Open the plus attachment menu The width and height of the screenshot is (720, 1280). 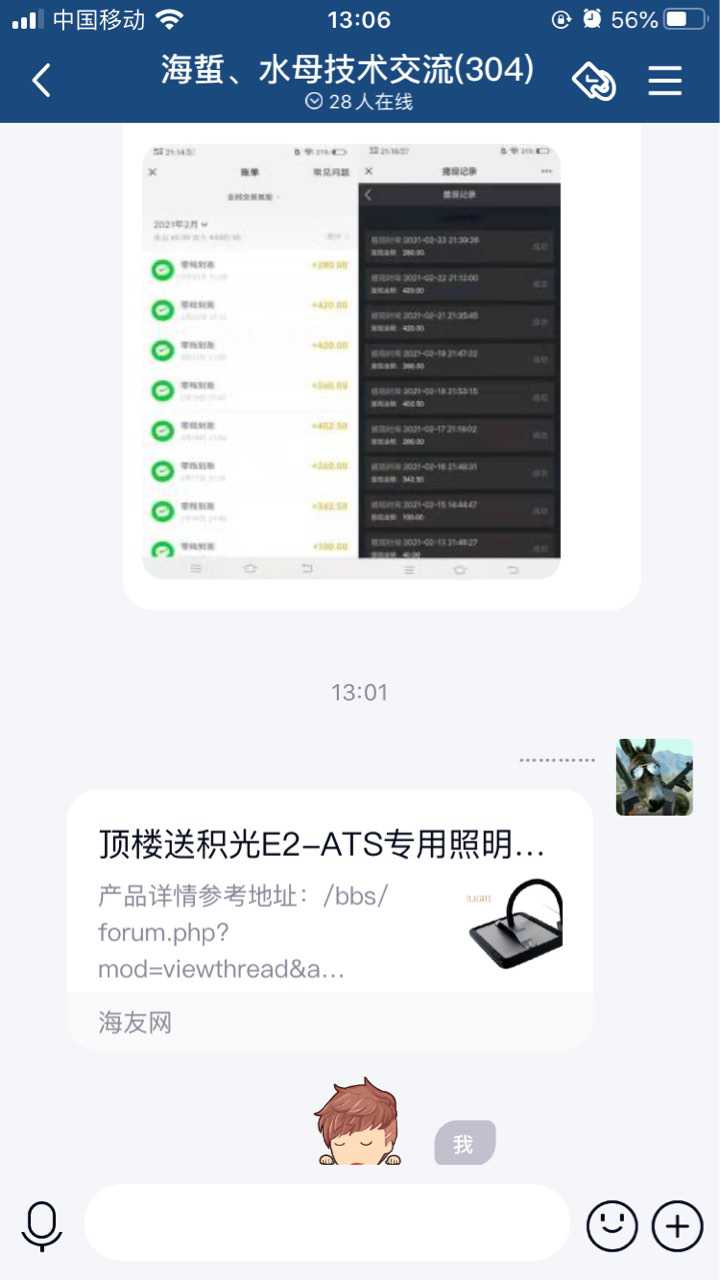point(677,1224)
